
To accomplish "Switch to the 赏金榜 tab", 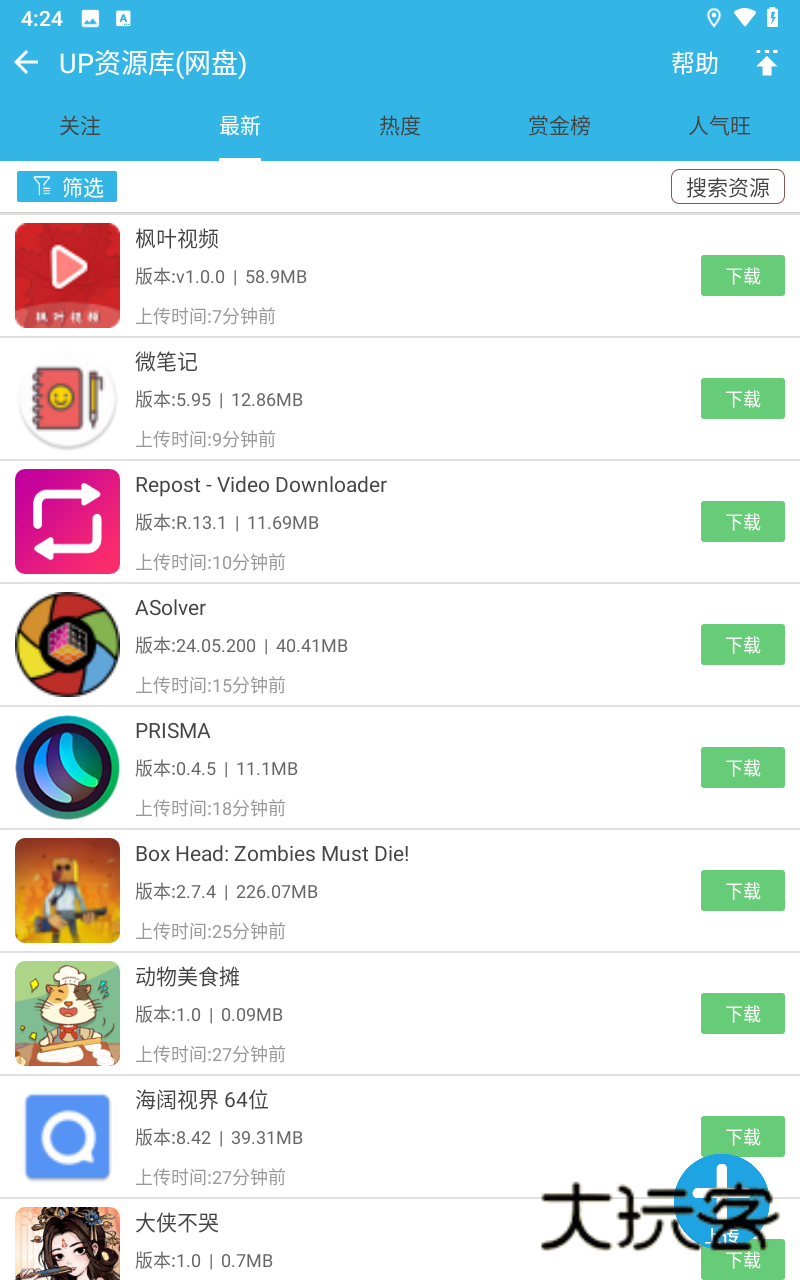I will (x=560, y=126).
